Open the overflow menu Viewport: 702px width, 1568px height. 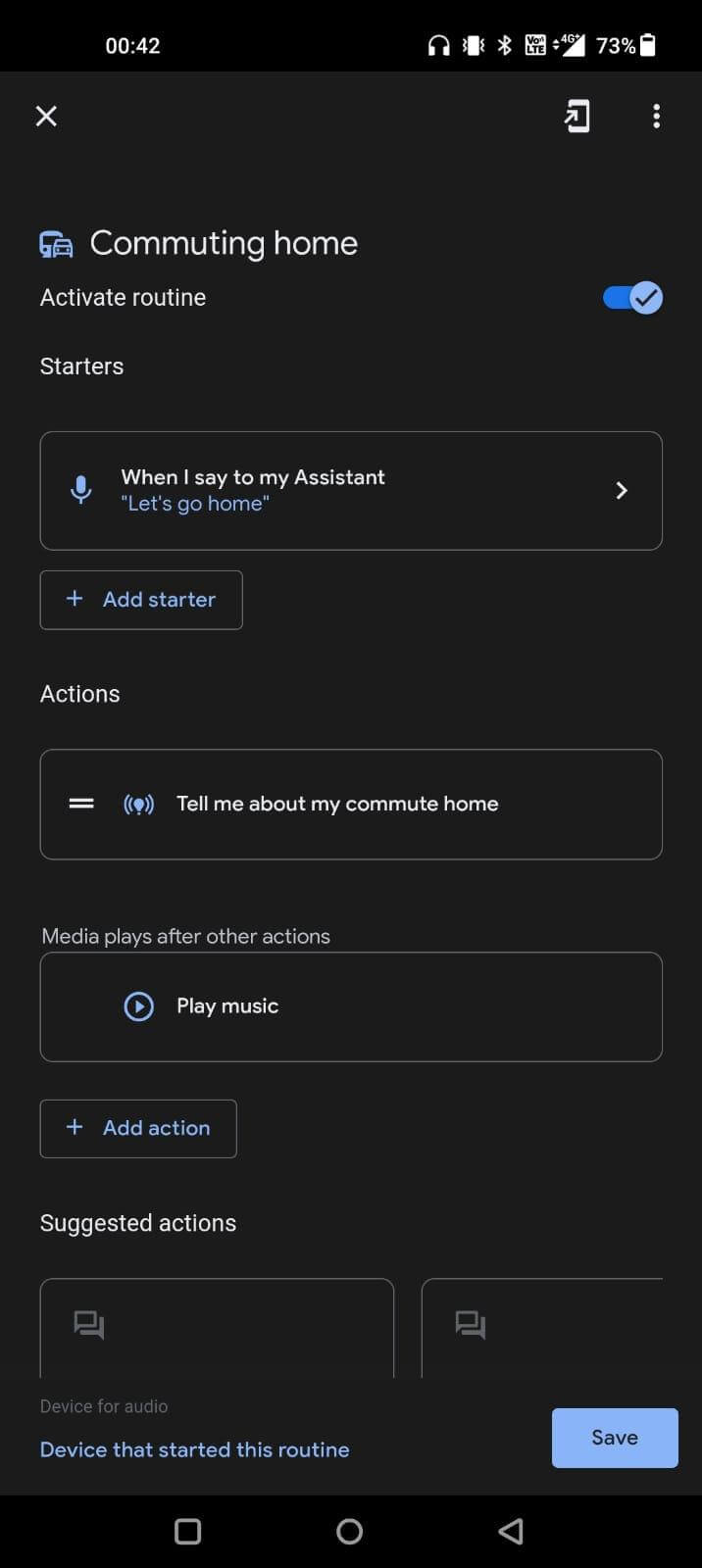point(656,117)
